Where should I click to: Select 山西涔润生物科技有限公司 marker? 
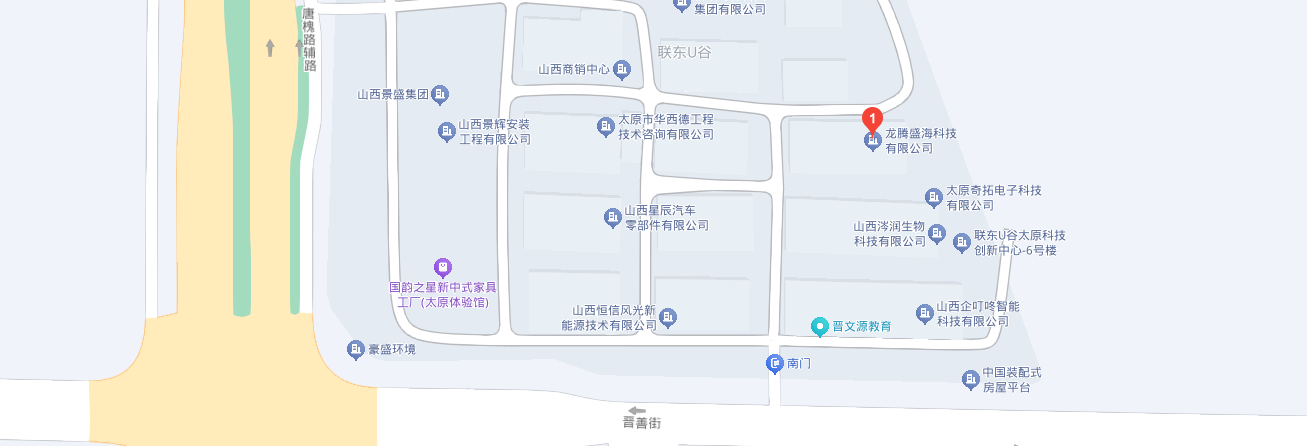coord(937,234)
